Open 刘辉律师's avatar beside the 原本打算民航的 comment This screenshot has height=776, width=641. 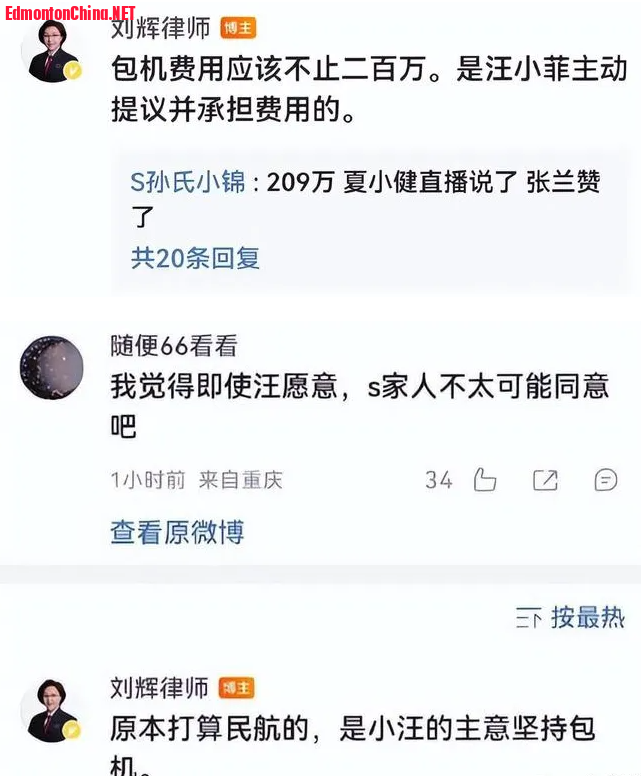pos(53,711)
